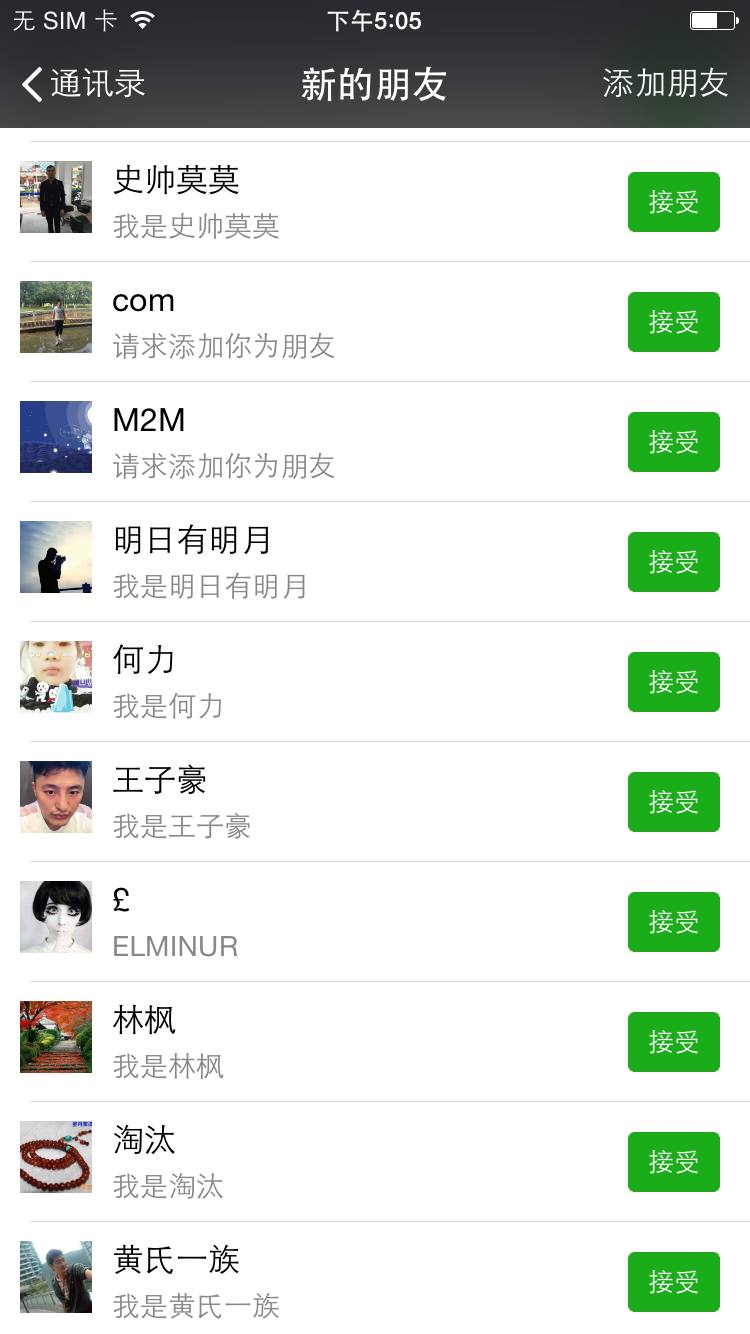Open 王子豪's profile avatar
Viewport: 750px width, 1334px height.
click(55, 798)
